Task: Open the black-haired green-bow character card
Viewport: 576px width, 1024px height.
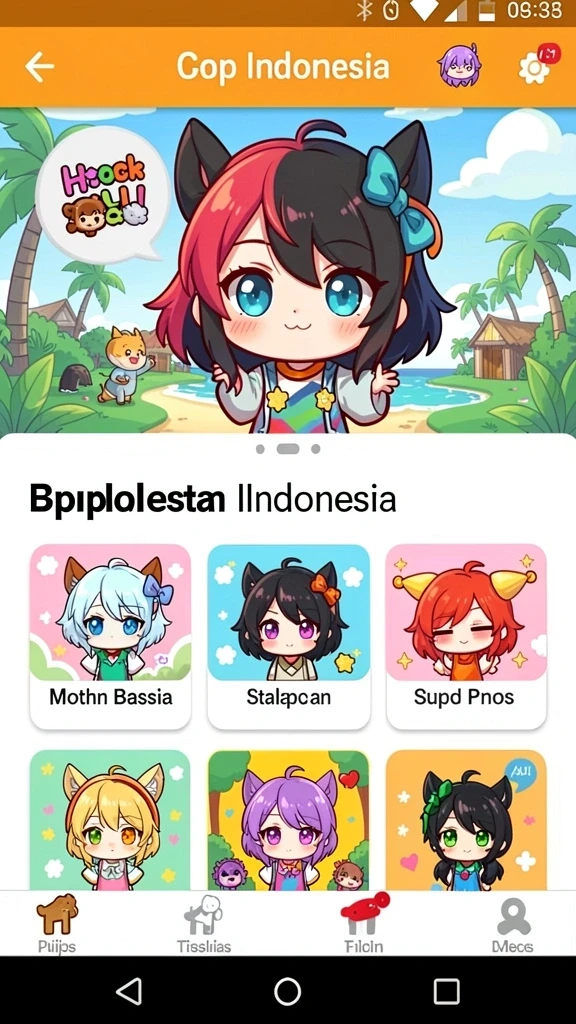Action: point(466,820)
